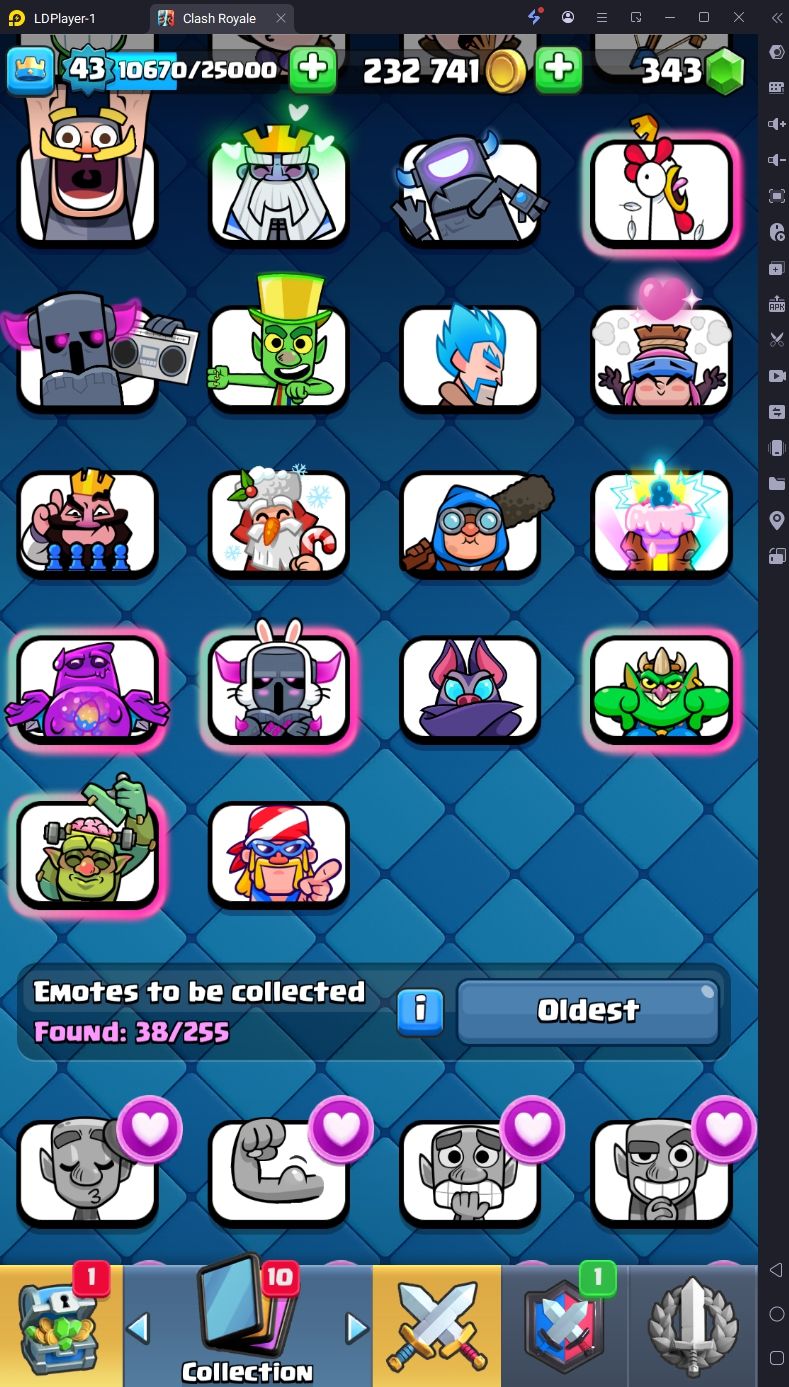Open the emotes info button

point(420,1011)
